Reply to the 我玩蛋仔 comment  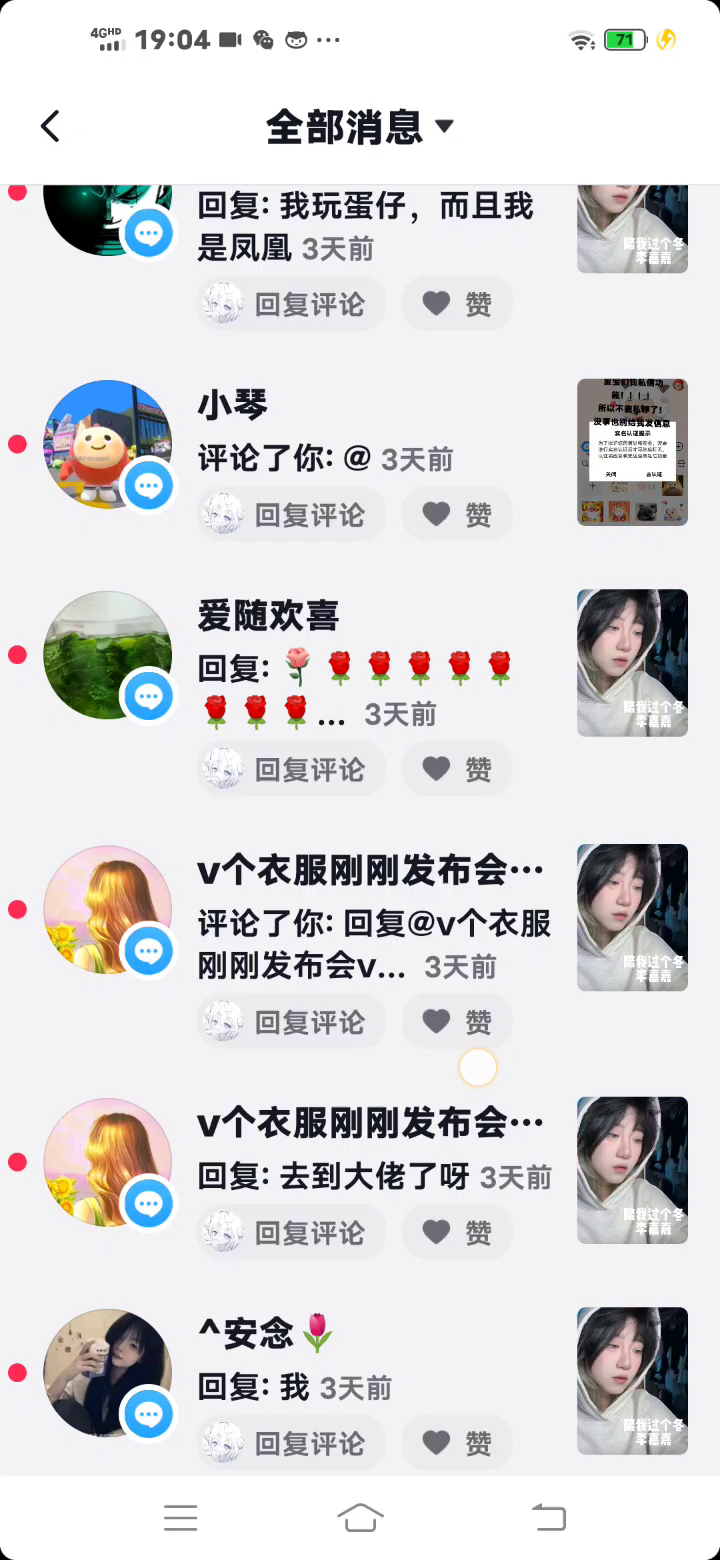[291, 303]
